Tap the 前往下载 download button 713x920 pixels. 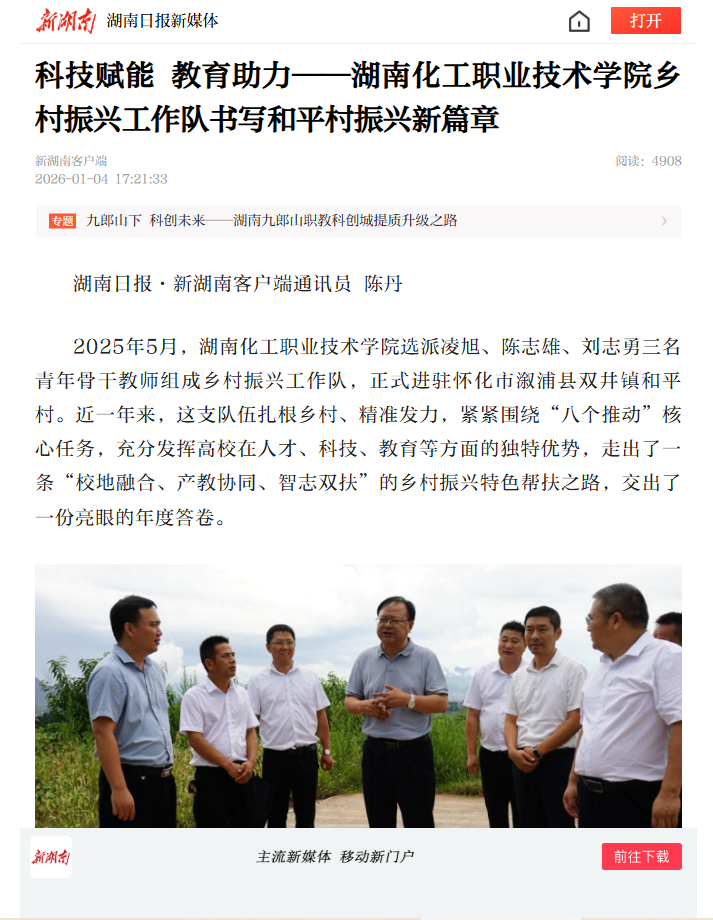point(641,857)
